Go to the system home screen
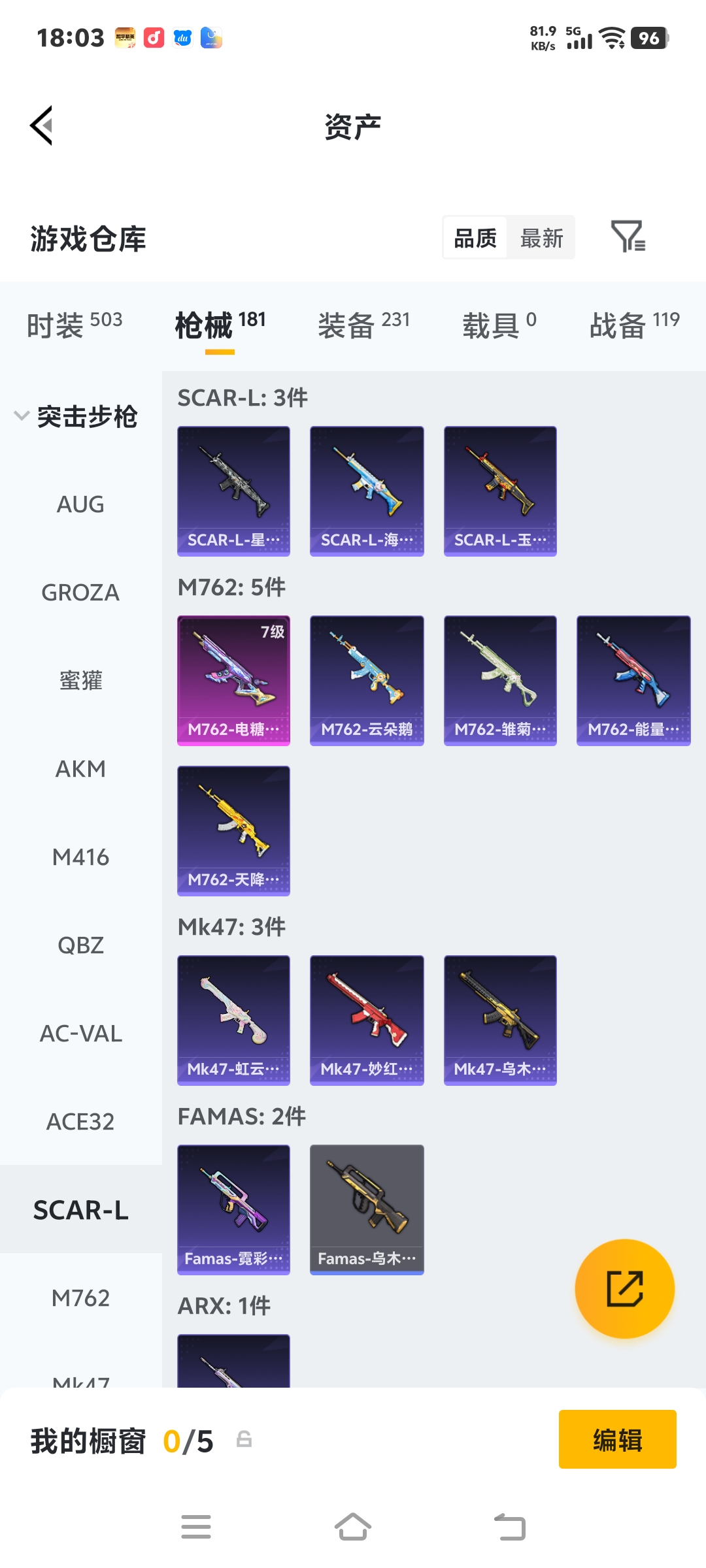This screenshot has width=706, height=1568. coord(353,1527)
